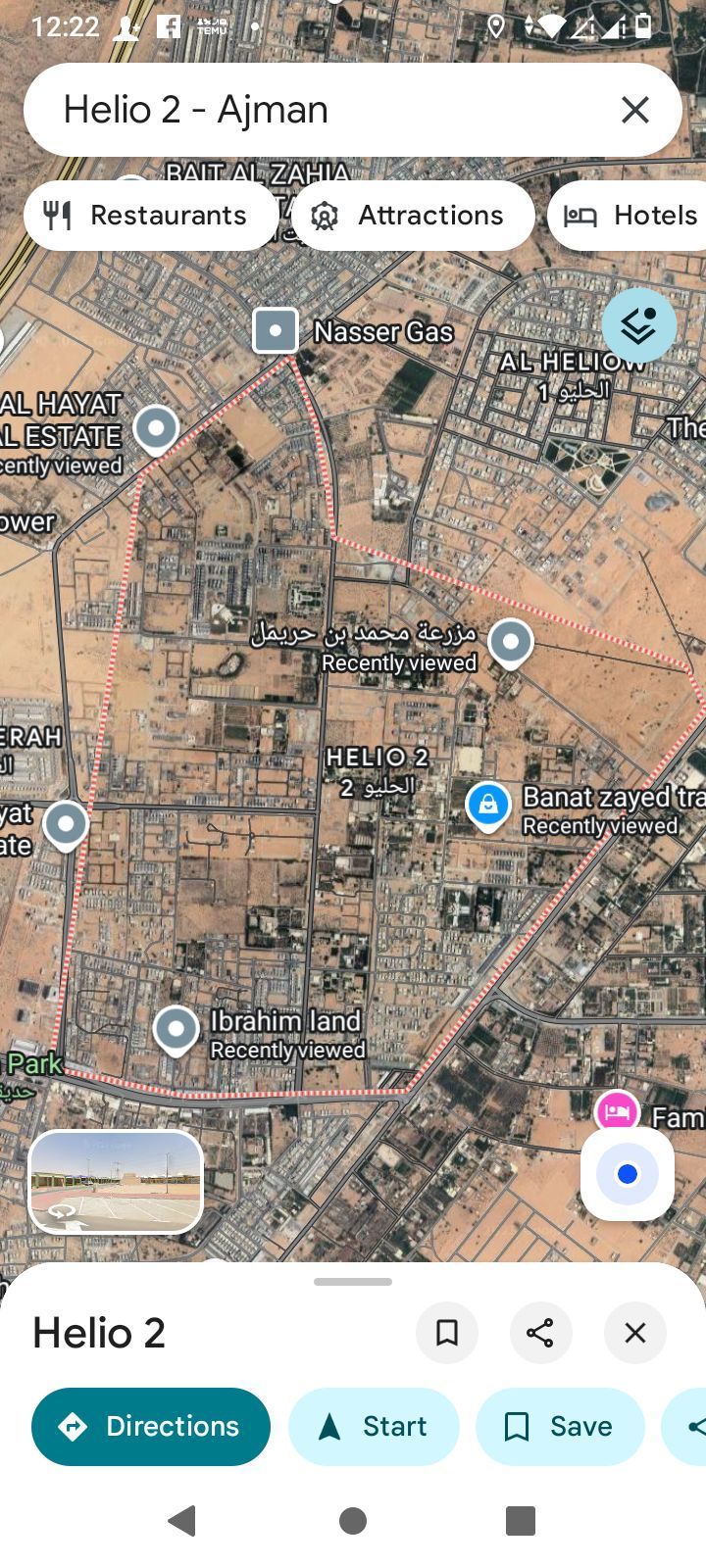The height and width of the screenshot is (1568, 706).
Task: Open the Ibrahim land map pin
Action: point(176,1029)
